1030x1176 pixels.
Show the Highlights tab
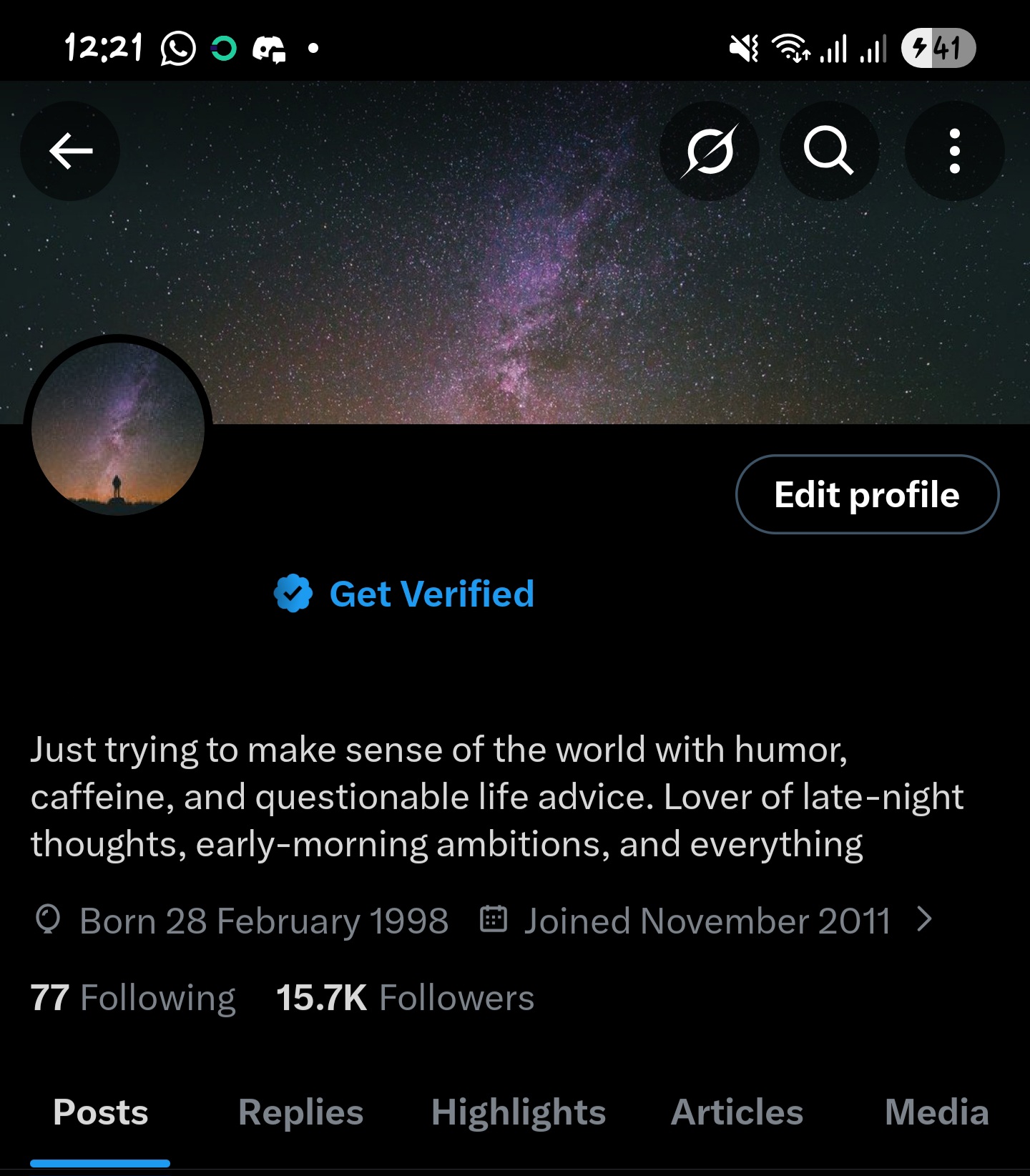[518, 1112]
